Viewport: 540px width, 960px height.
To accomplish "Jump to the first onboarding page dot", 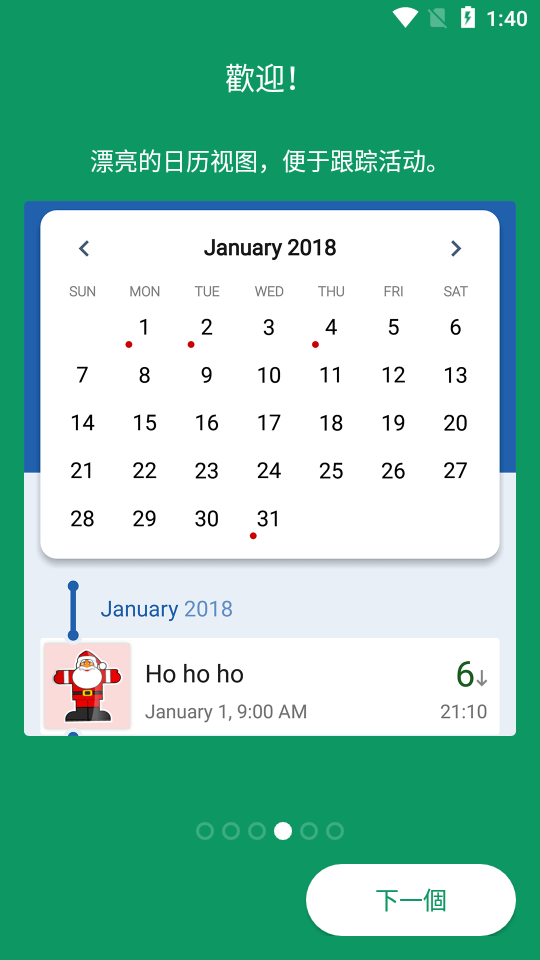I will (x=205, y=831).
